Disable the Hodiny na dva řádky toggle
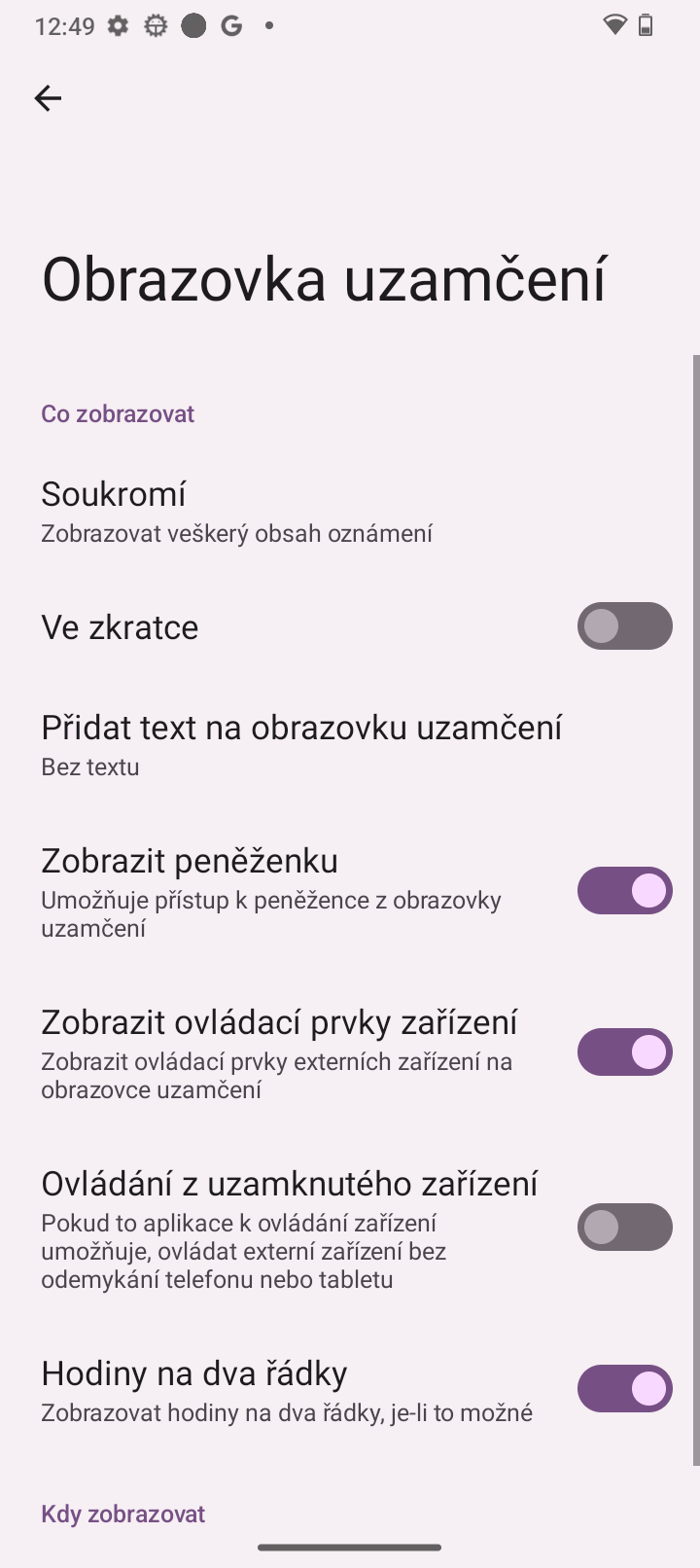 click(x=624, y=1388)
